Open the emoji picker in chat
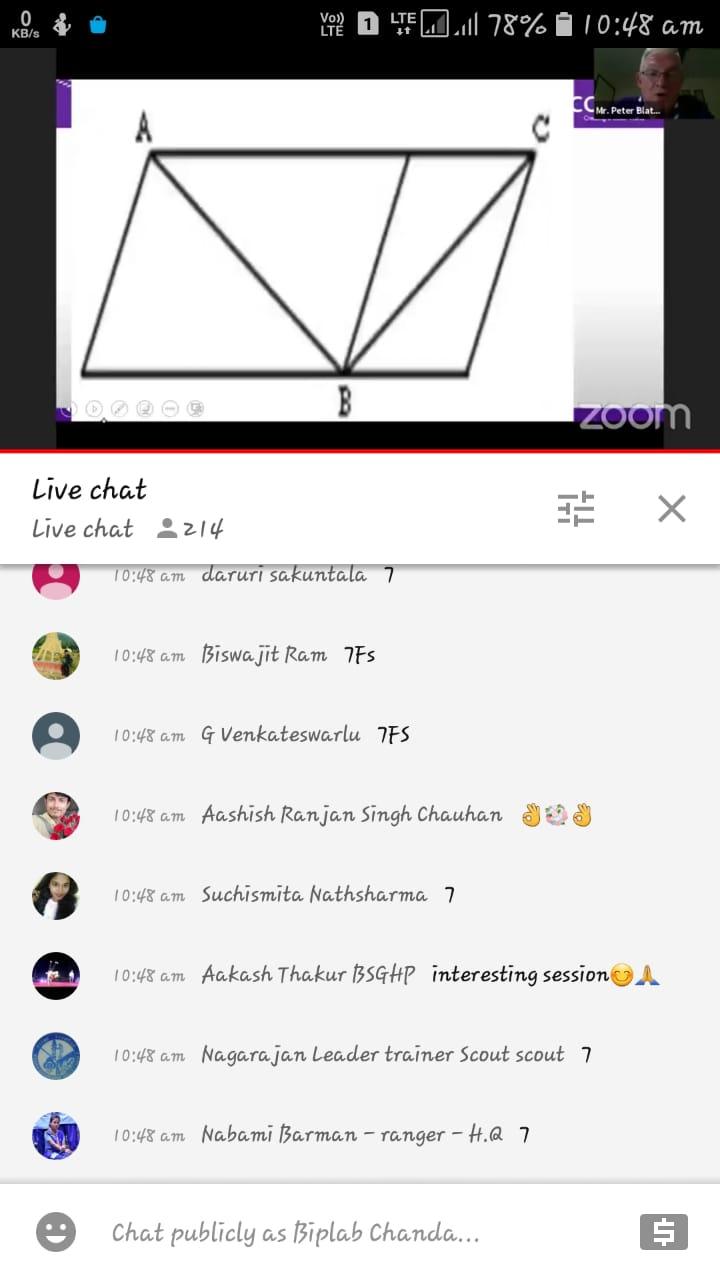The height and width of the screenshot is (1280, 720). pyautogui.click(x=56, y=1232)
